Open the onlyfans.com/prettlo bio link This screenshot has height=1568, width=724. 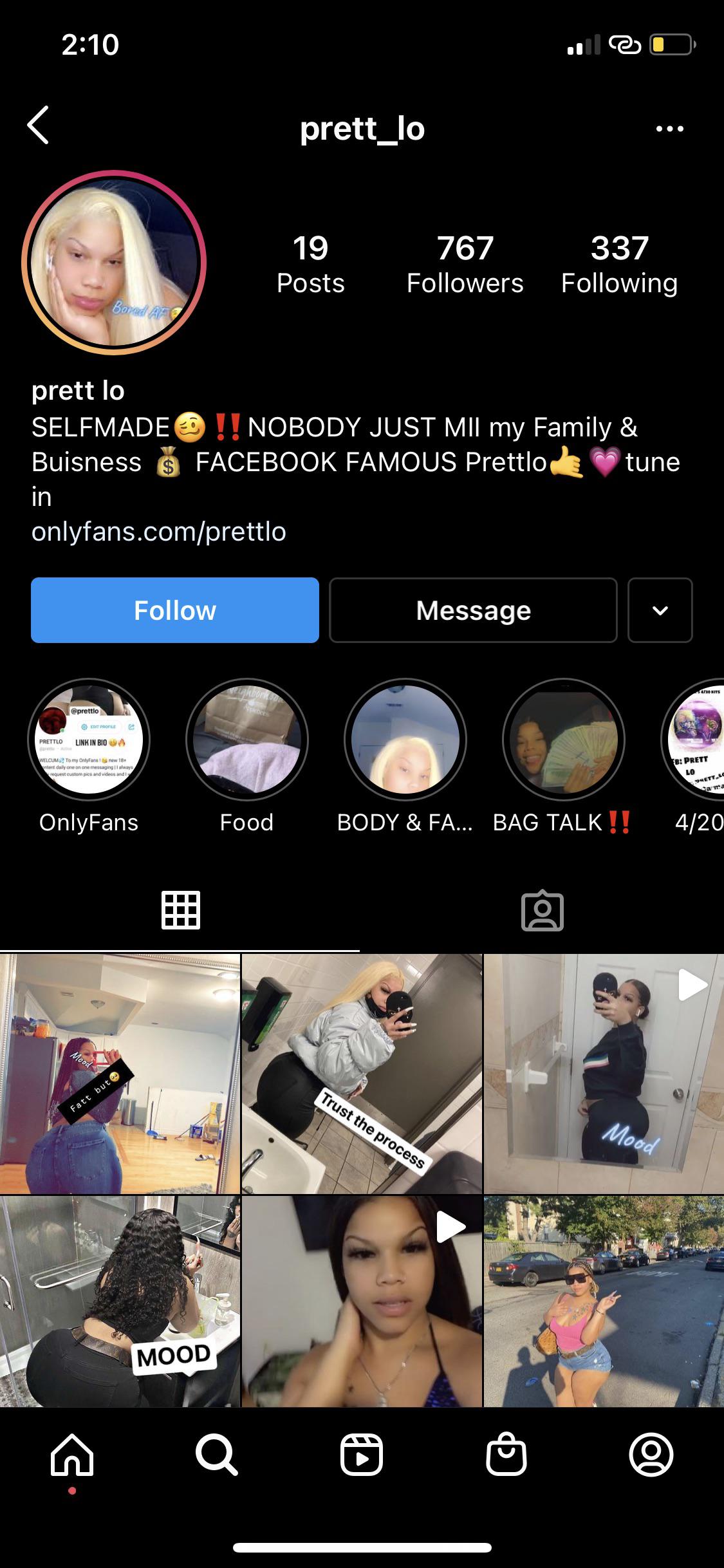[x=159, y=532]
